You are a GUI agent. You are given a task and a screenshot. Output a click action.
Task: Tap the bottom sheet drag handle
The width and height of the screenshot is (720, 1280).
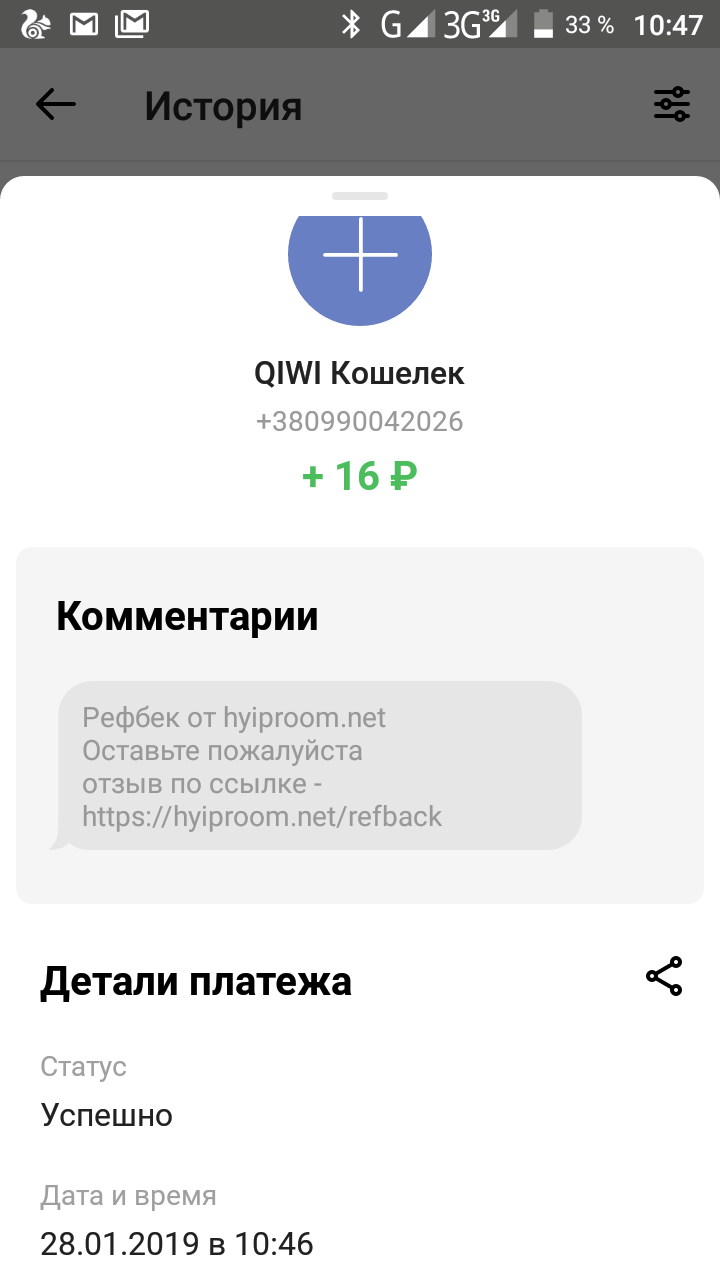pyautogui.click(x=360, y=196)
